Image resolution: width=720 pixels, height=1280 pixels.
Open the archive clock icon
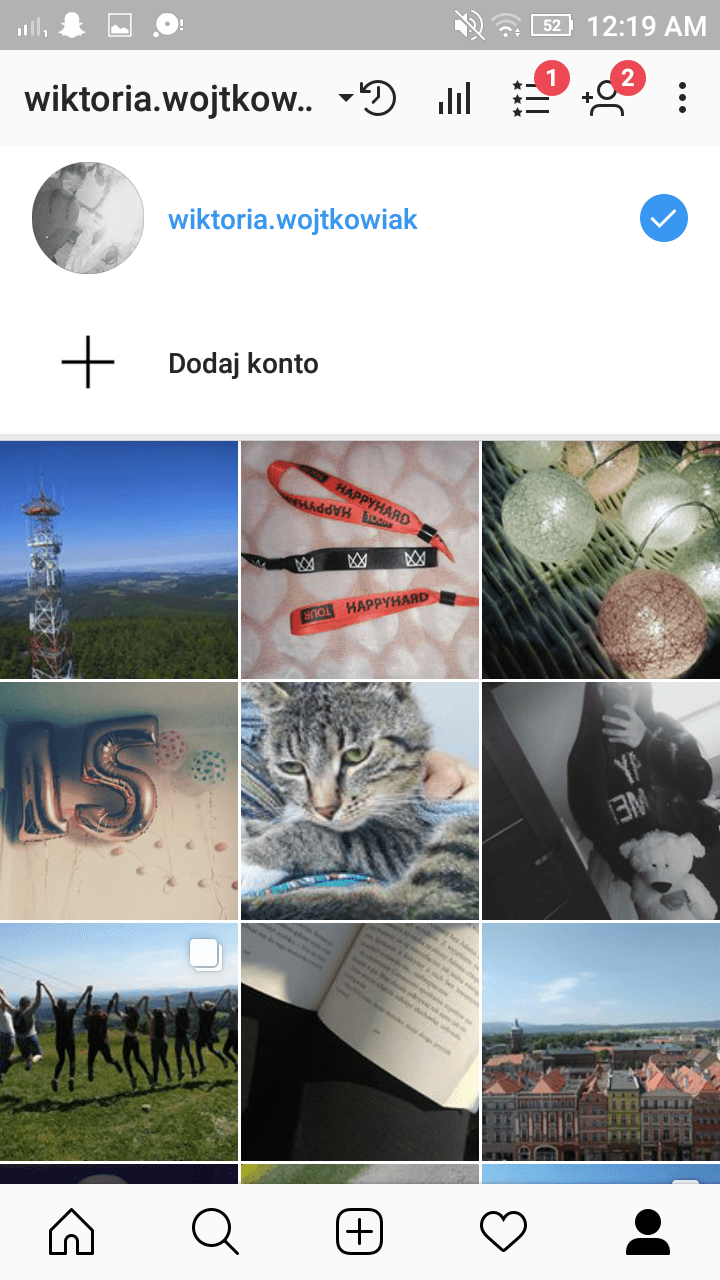click(378, 99)
